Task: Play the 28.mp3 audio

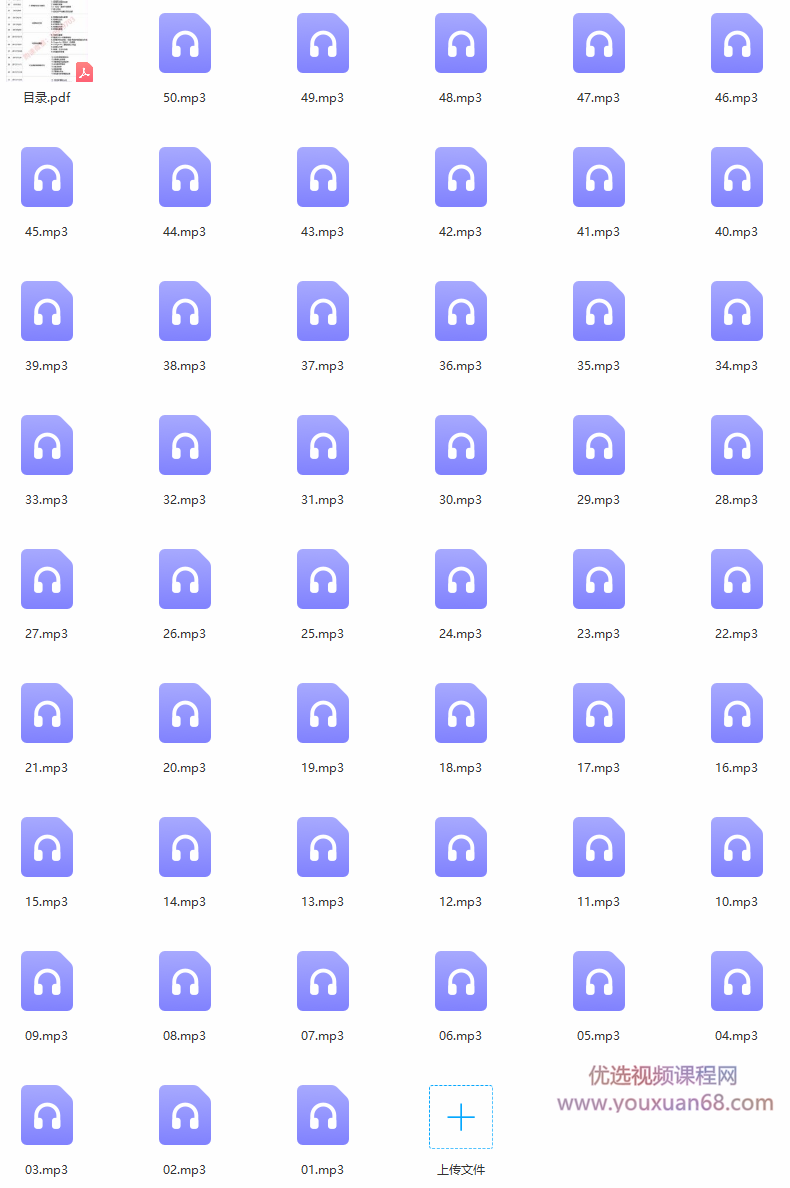Action: (x=737, y=446)
